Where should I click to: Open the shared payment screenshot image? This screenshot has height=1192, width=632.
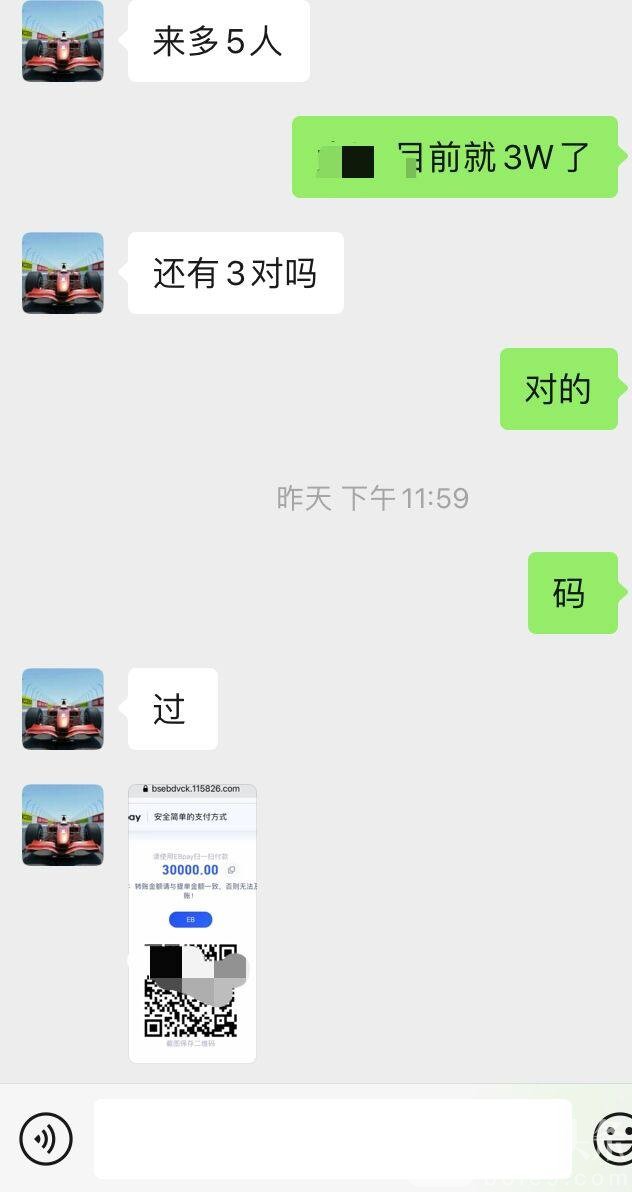point(192,923)
